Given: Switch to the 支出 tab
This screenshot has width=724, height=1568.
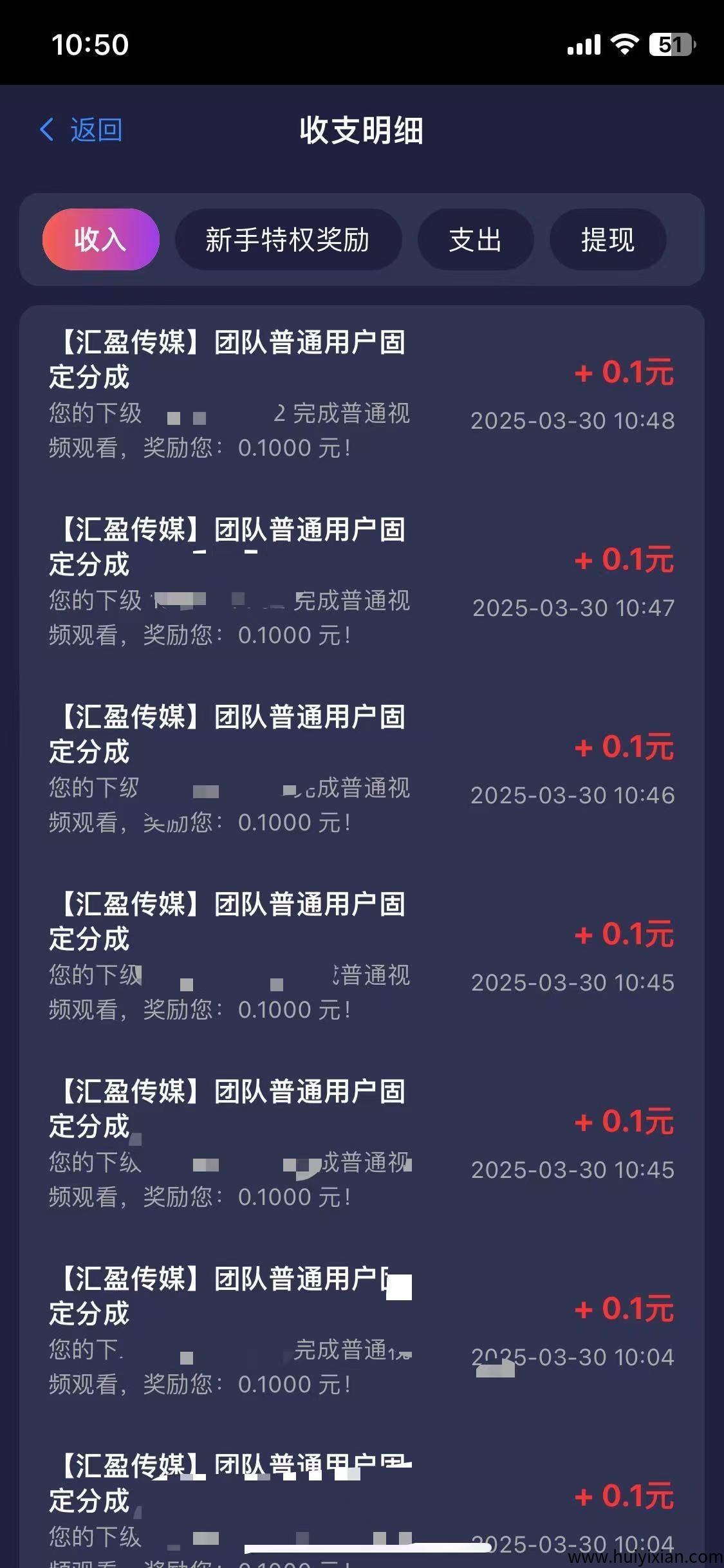Looking at the screenshot, I should (x=476, y=239).
